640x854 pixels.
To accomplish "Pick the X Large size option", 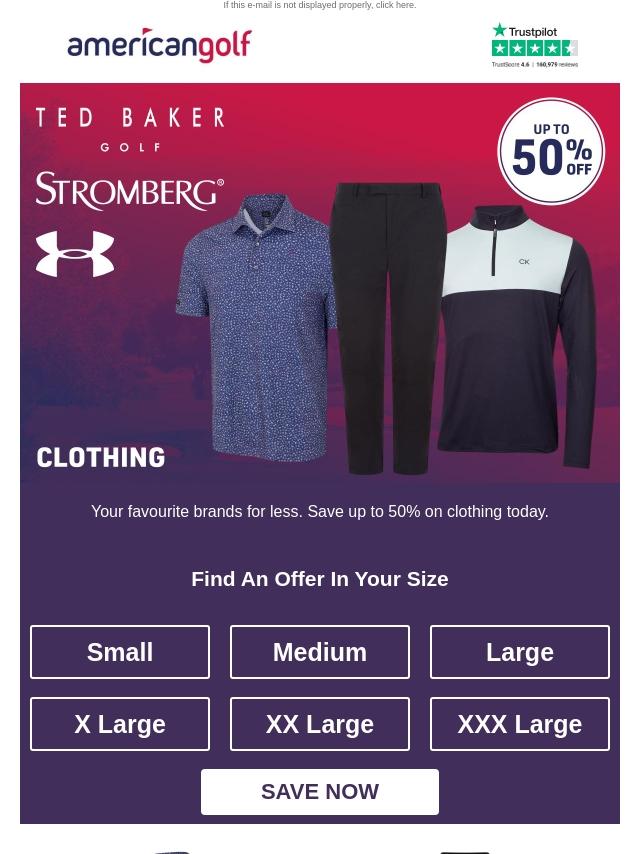I will (x=120, y=724).
